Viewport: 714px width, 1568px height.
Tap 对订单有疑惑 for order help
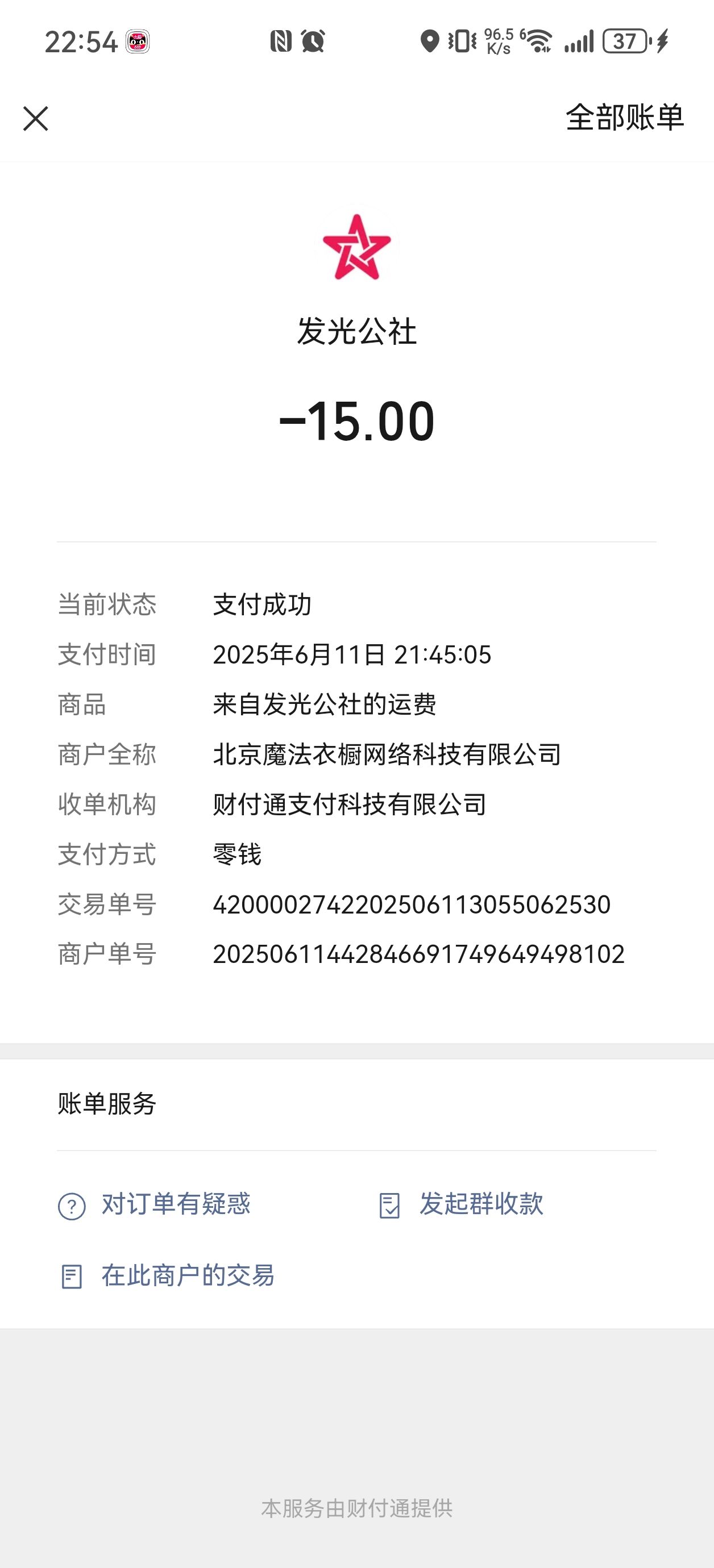[154, 1204]
